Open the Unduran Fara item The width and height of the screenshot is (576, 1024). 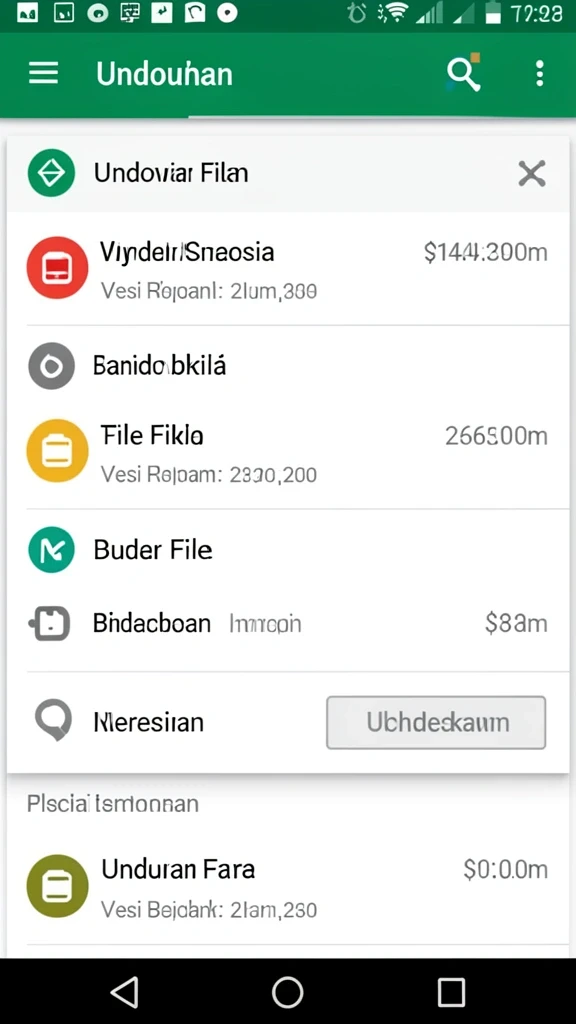point(287,886)
